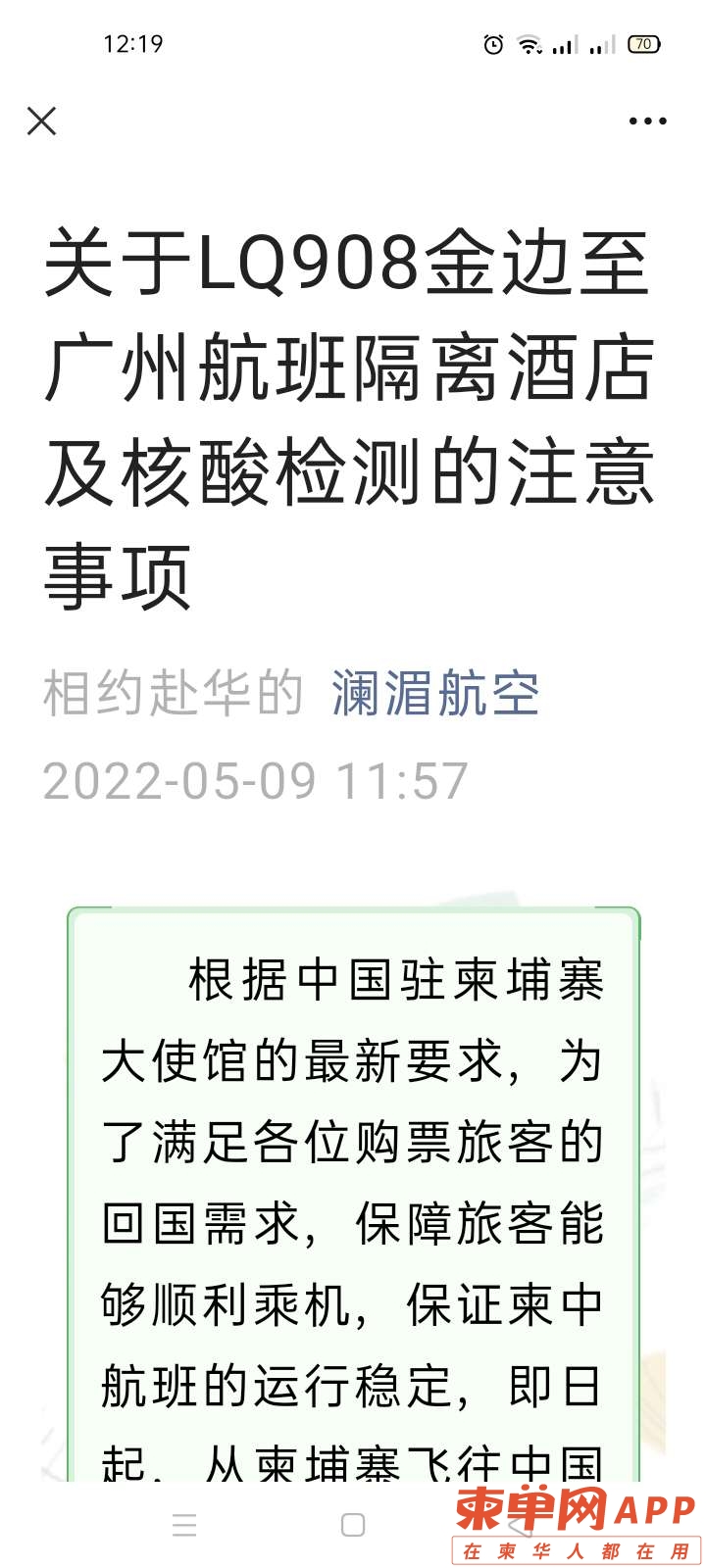Open the 澜湄航空 official account link
The width and height of the screenshot is (706, 1568).
[x=434, y=694]
